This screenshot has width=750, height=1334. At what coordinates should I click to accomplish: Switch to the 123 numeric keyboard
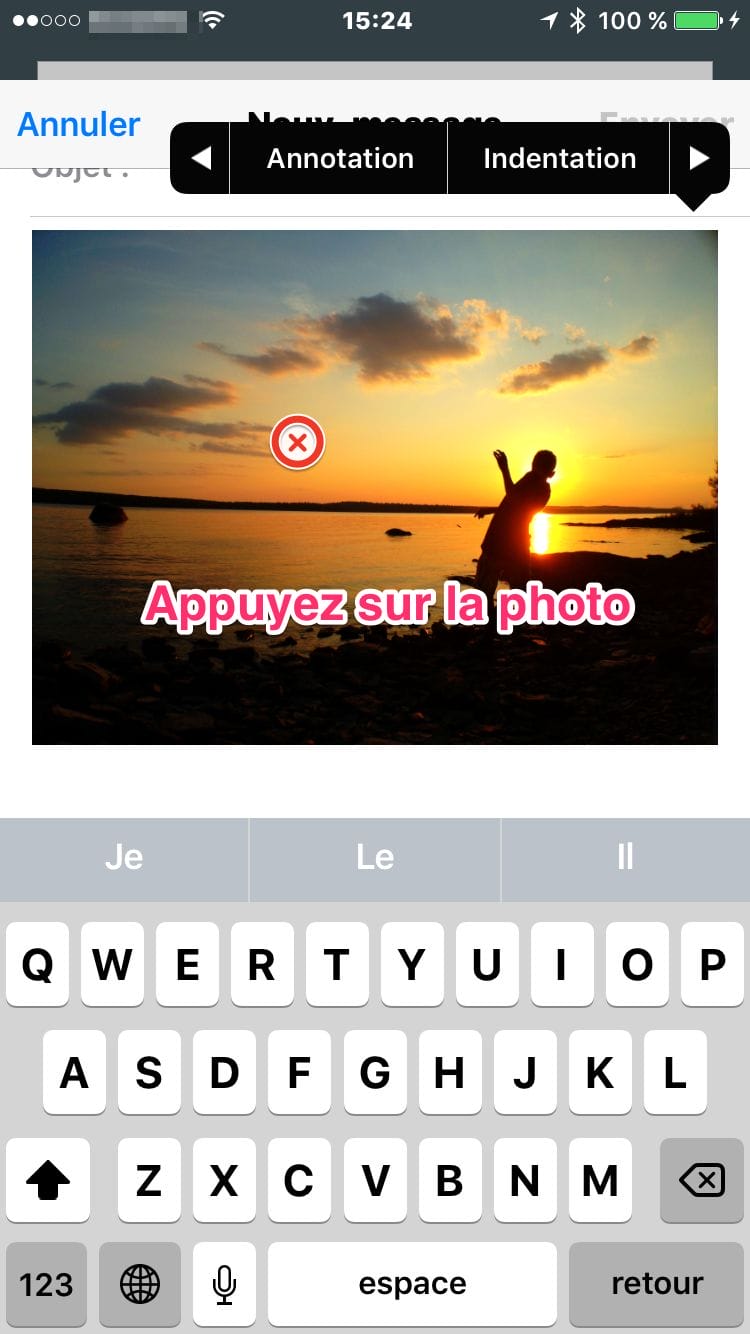coord(46,1284)
